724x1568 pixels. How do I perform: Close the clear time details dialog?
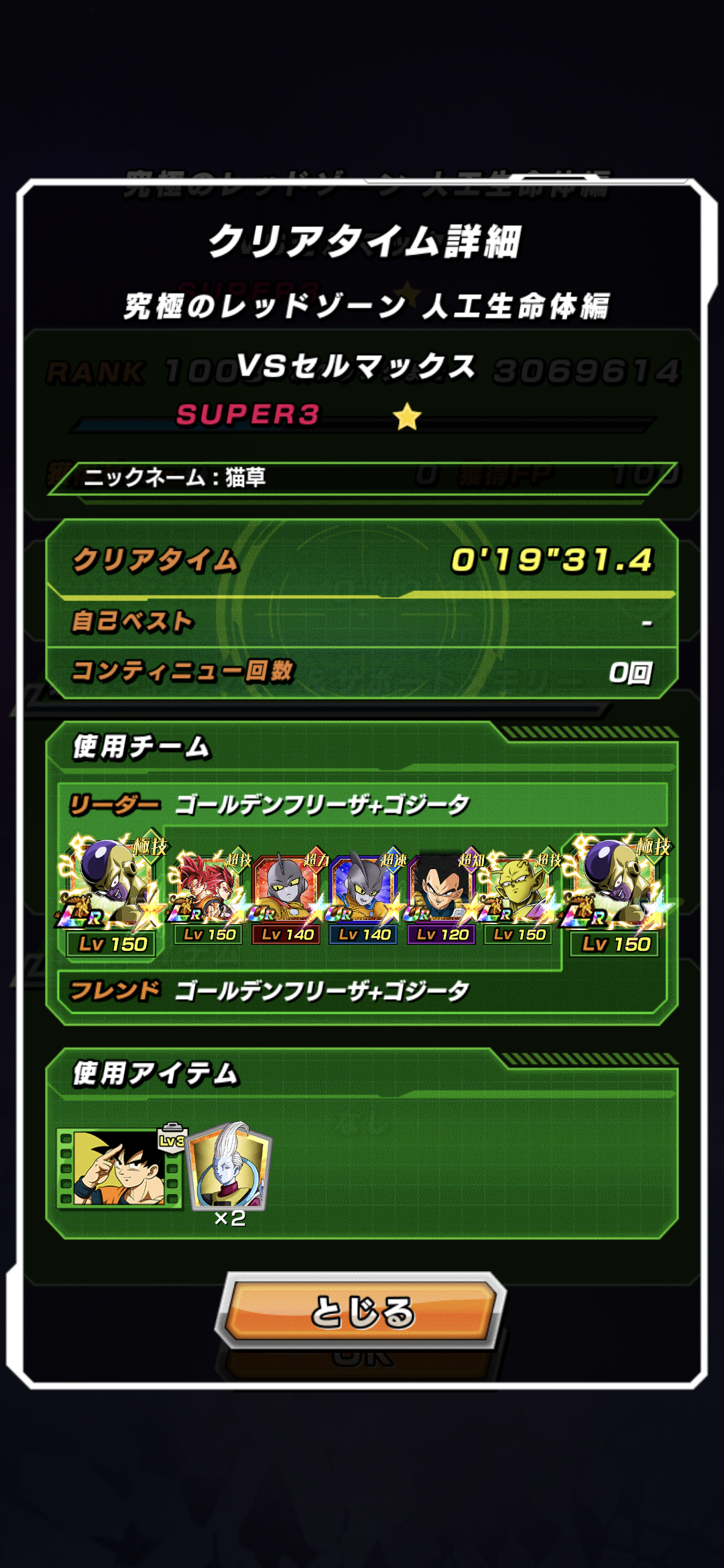click(362, 1311)
